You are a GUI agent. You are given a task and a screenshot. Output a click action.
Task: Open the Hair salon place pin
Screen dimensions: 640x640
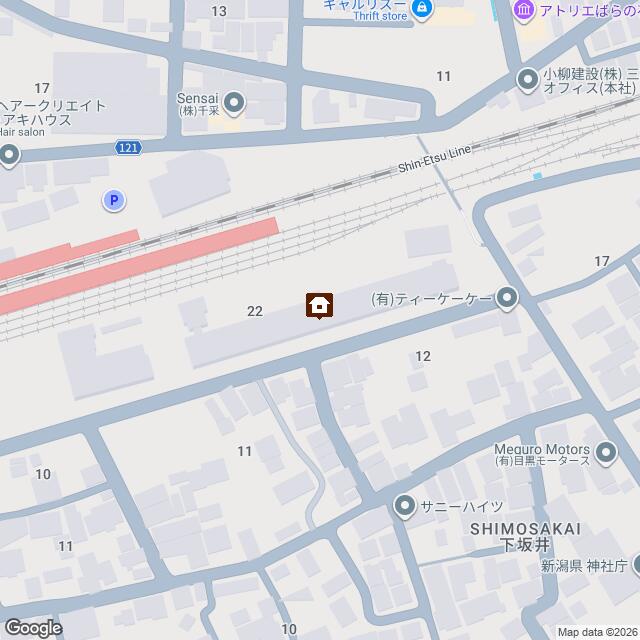tap(10, 155)
